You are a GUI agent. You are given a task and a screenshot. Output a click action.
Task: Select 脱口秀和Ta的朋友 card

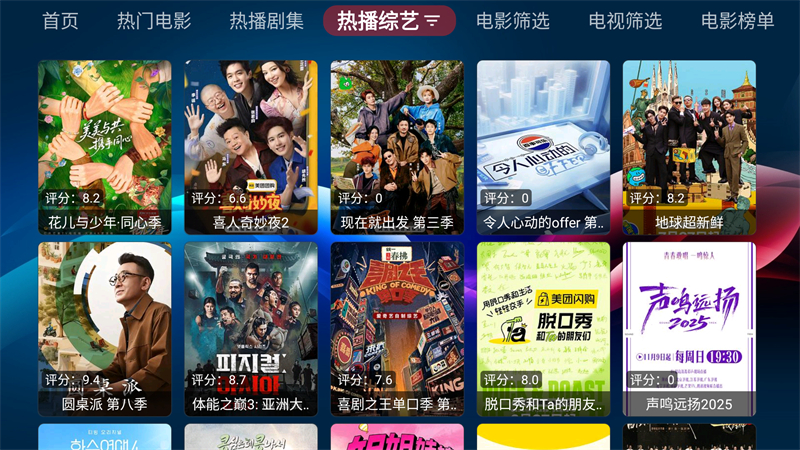point(543,329)
